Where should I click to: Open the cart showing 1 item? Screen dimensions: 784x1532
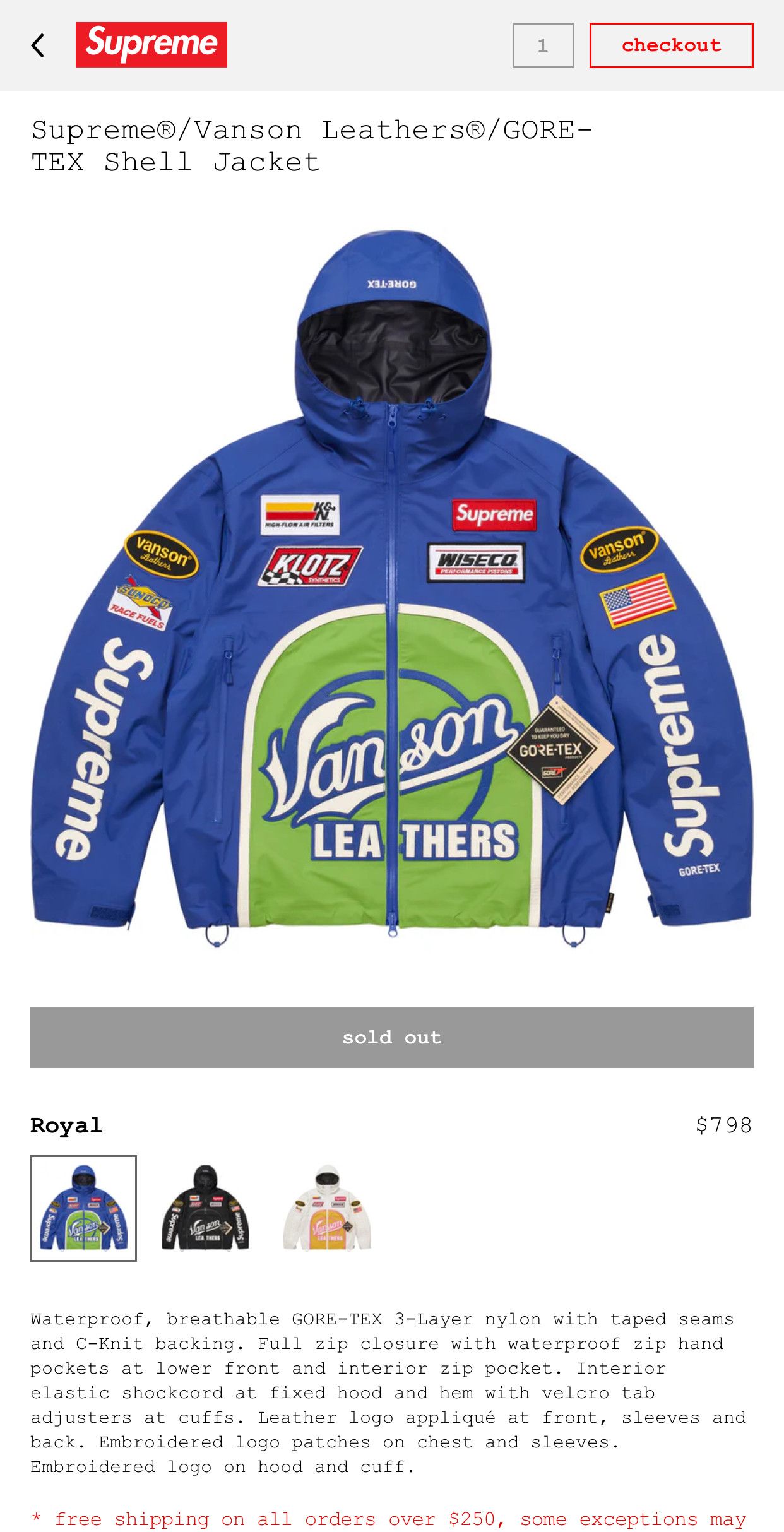click(543, 45)
